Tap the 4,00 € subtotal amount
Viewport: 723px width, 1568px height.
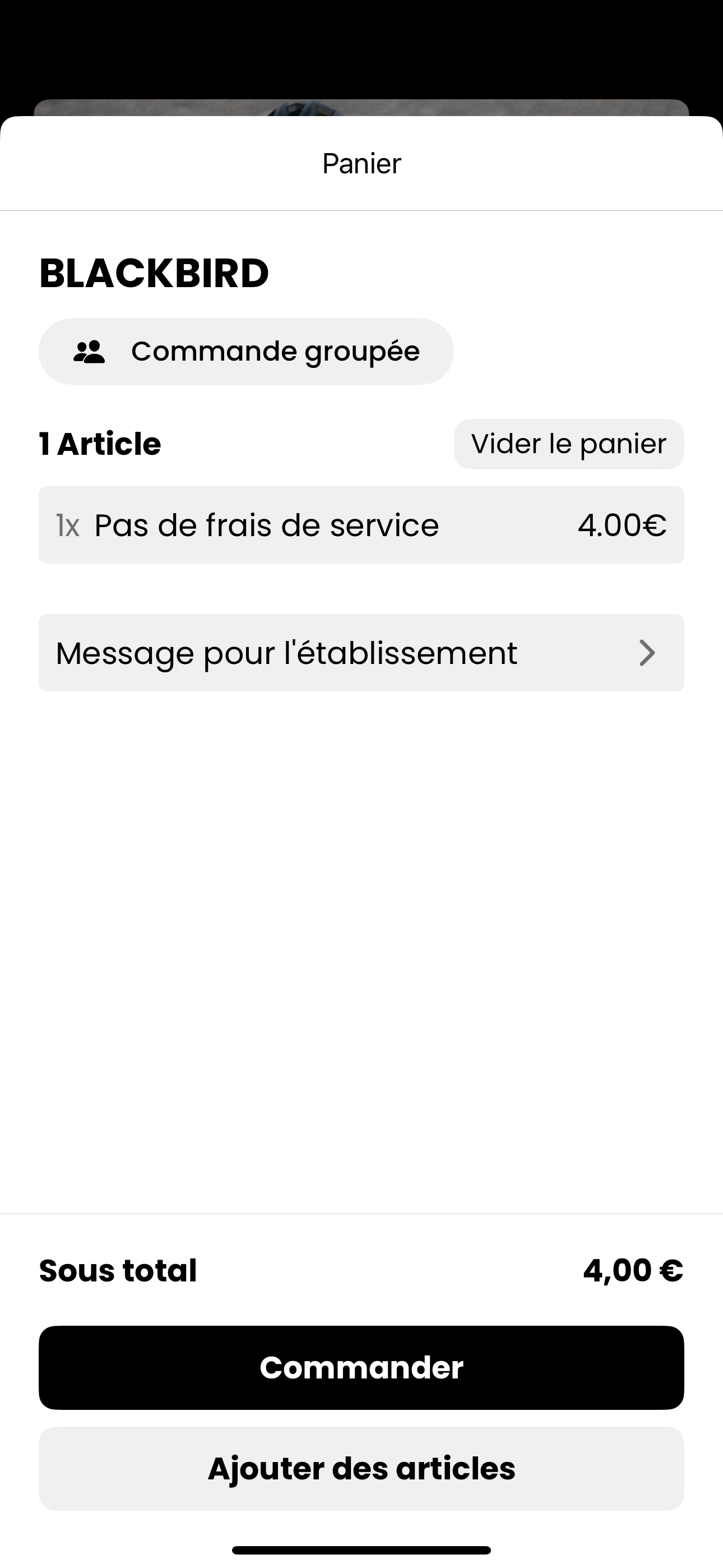(633, 1270)
